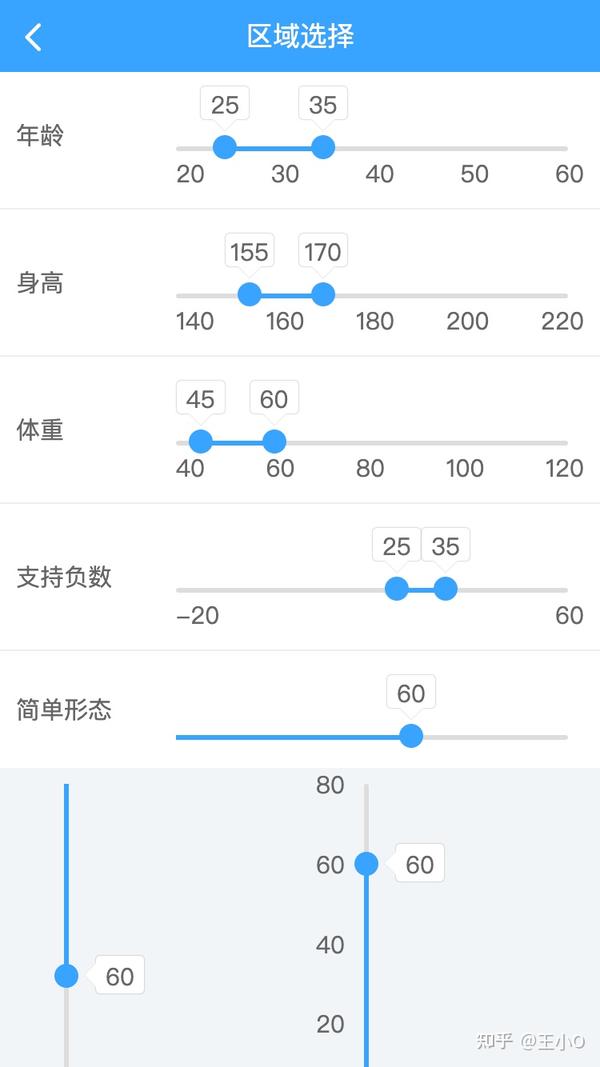Tap the 年龄 slider handle at 35
The image size is (600, 1067).
(x=323, y=147)
